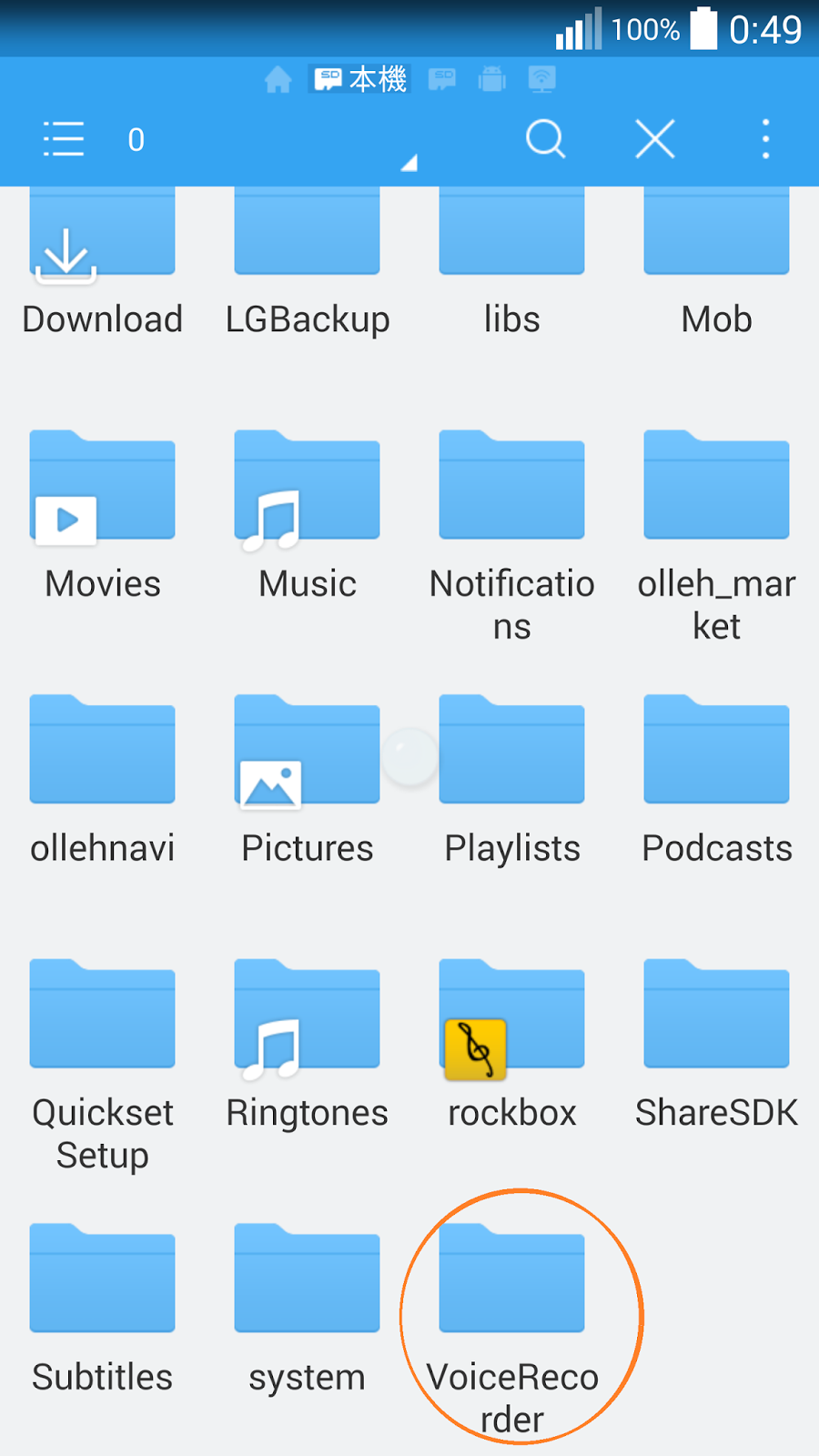Open the overflow menu

pyautogui.click(x=765, y=139)
